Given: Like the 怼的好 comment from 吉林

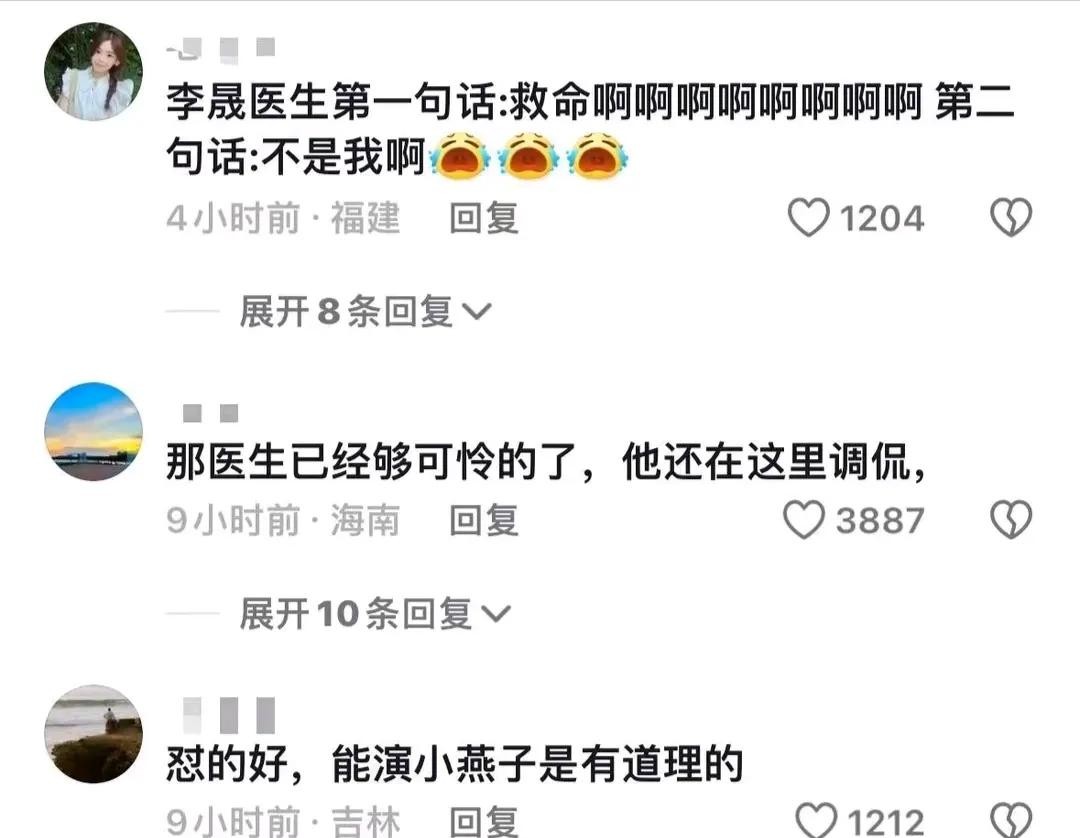Looking at the screenshot, I should coord(815,822).
